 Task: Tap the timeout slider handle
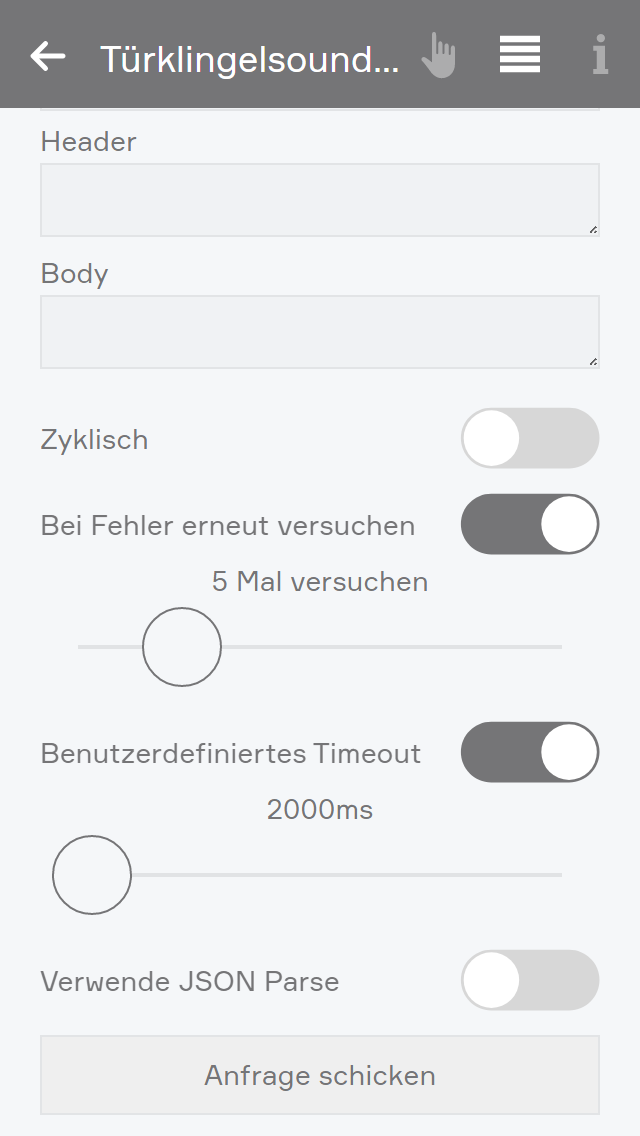[92, 875]
